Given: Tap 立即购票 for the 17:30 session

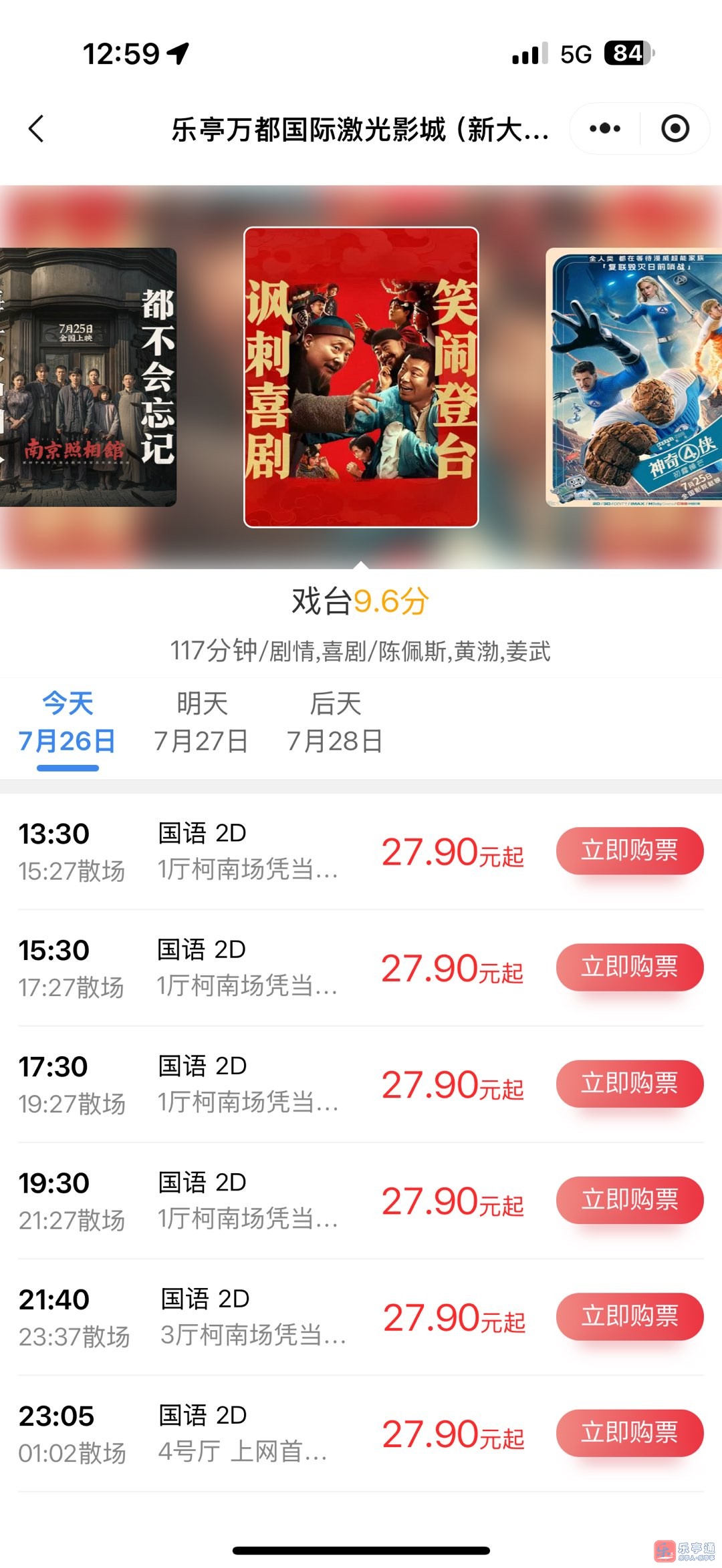Looking at the screenshot, I should point(629,1083).
